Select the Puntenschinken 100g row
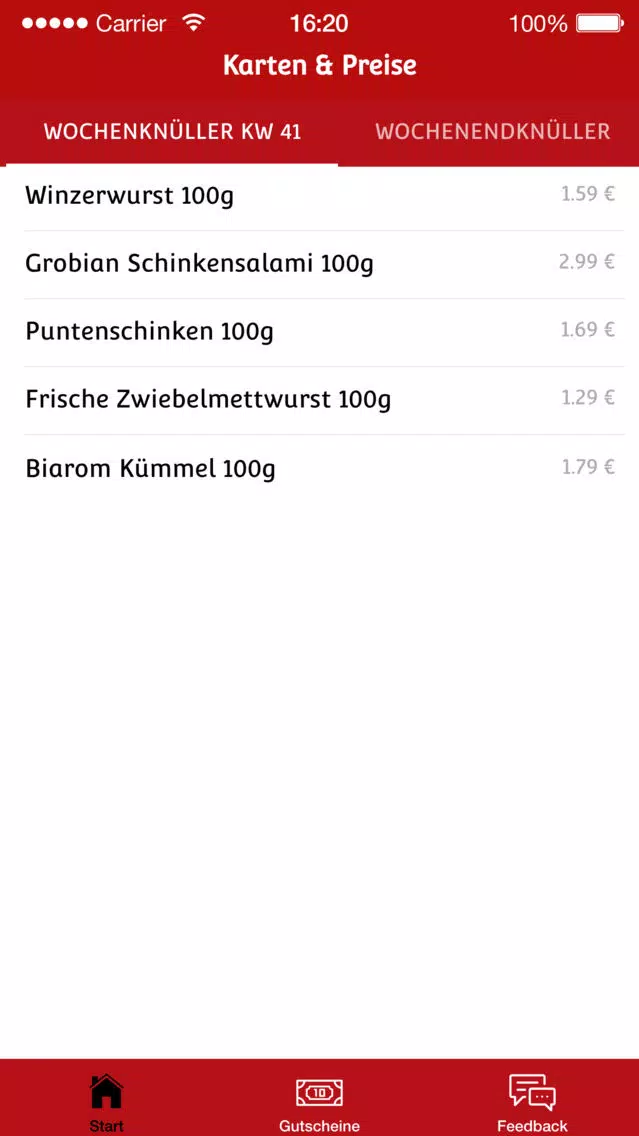Image resolution: width=639 pixels, height=1136 pixels. click(320, 333)
